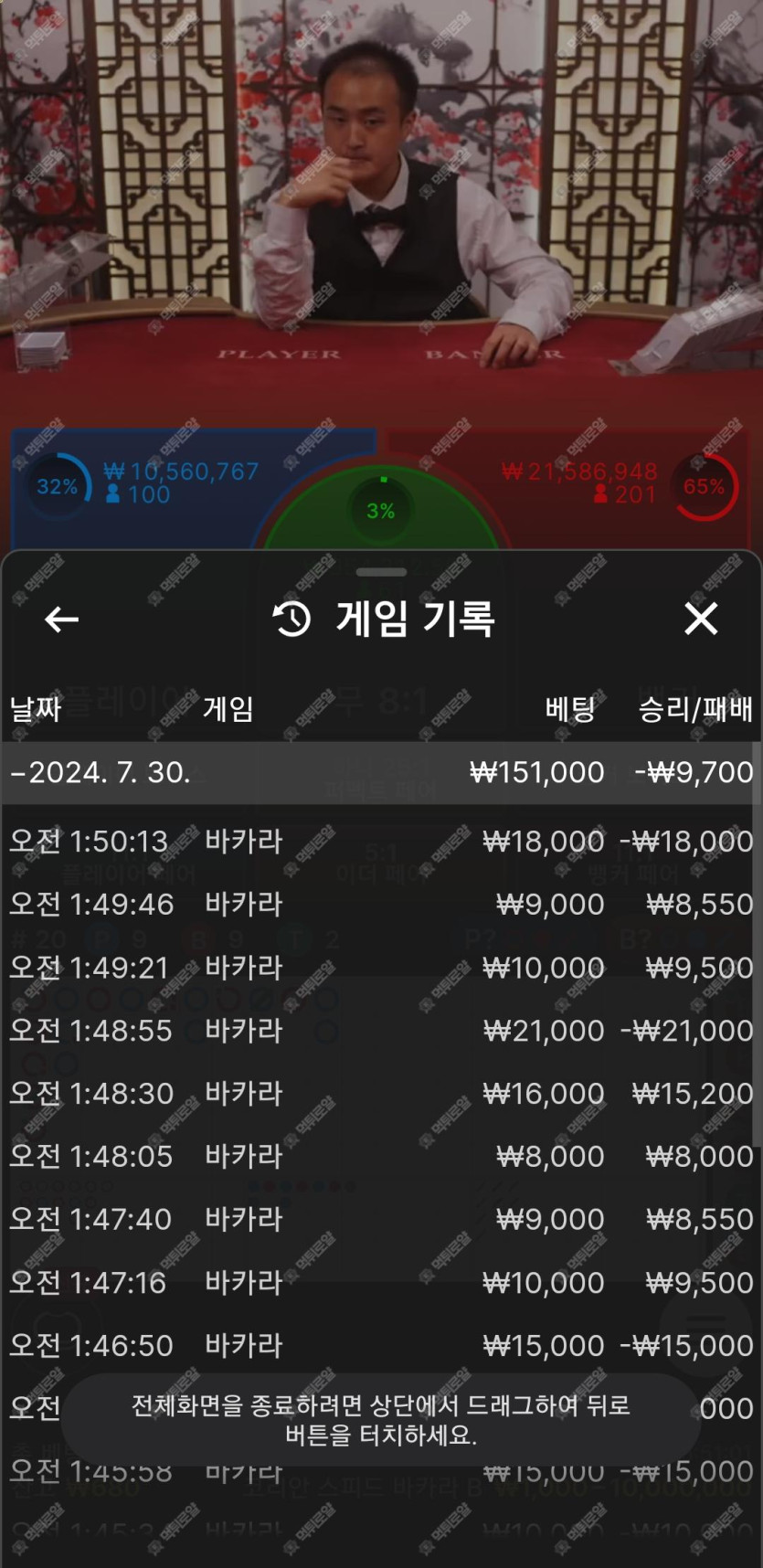Go back from game history panel
Image resolution: width=763 pixels, height=1568 pixels.
pyautogui.click(x=61, y=620)
